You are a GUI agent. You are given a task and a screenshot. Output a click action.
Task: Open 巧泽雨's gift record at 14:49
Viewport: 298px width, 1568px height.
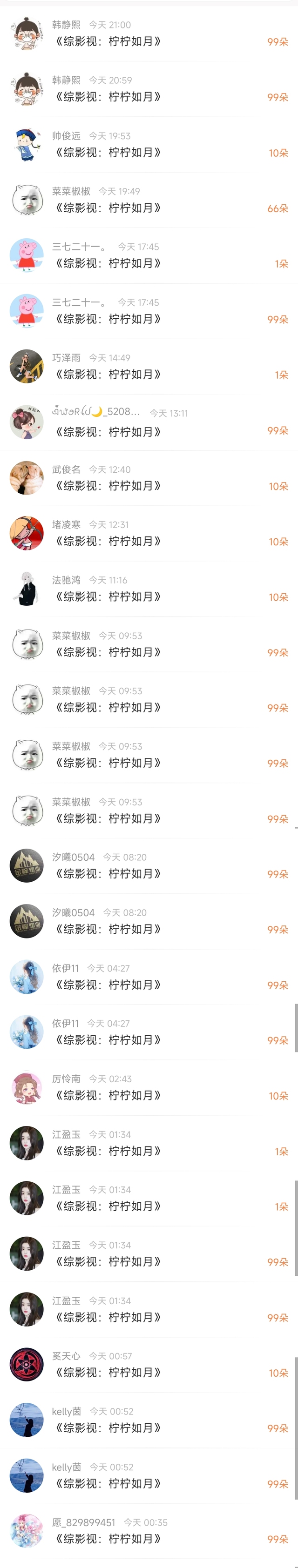149,367
